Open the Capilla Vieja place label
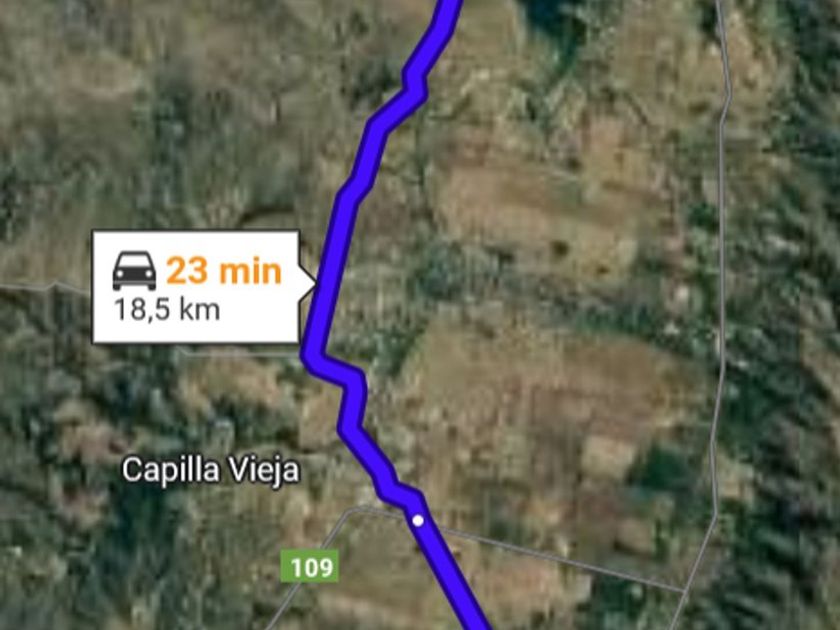 [x=210, y=470]
